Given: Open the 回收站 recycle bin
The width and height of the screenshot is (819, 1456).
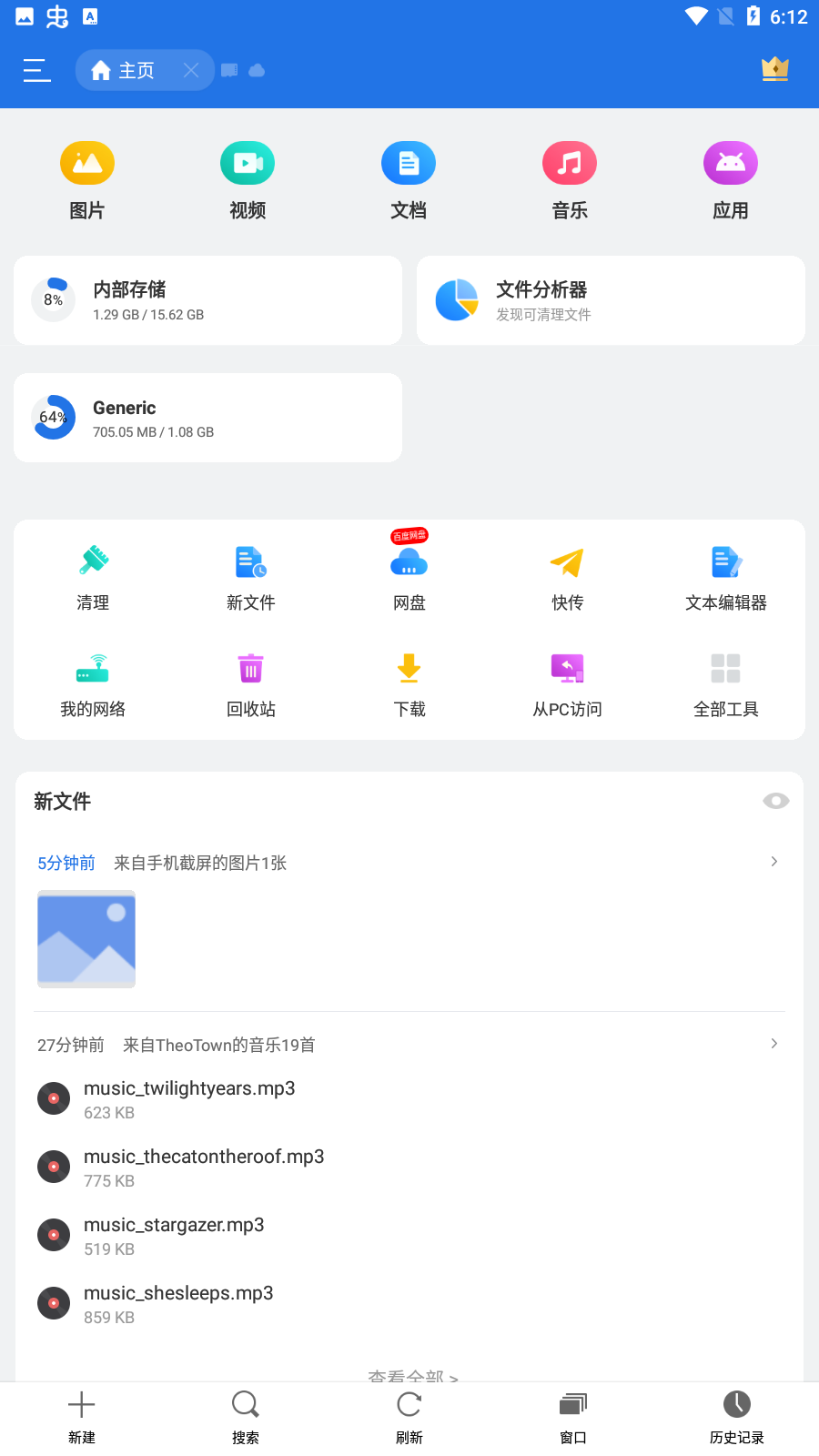Looking at the screenshot, I should click(x=251, y=683).
